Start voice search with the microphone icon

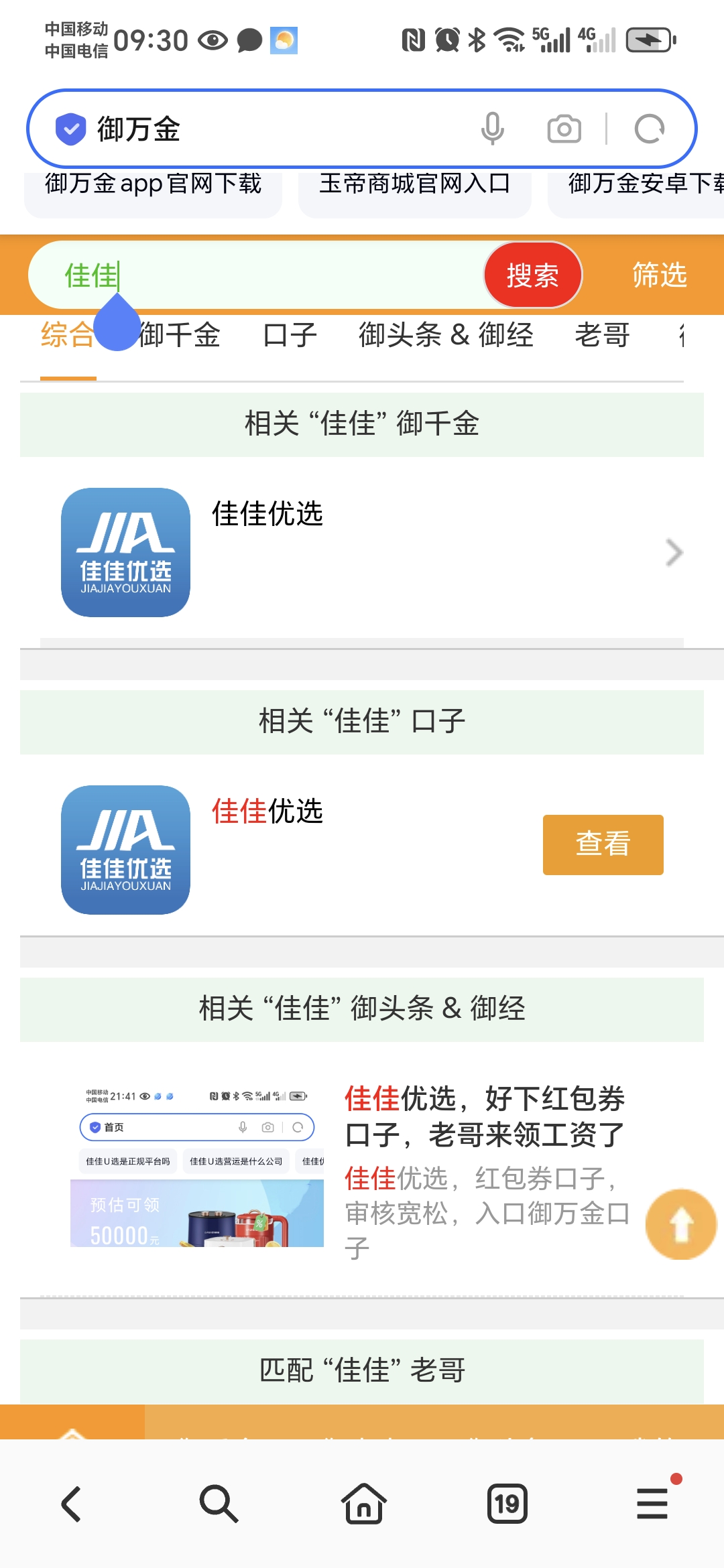point(493,129)
